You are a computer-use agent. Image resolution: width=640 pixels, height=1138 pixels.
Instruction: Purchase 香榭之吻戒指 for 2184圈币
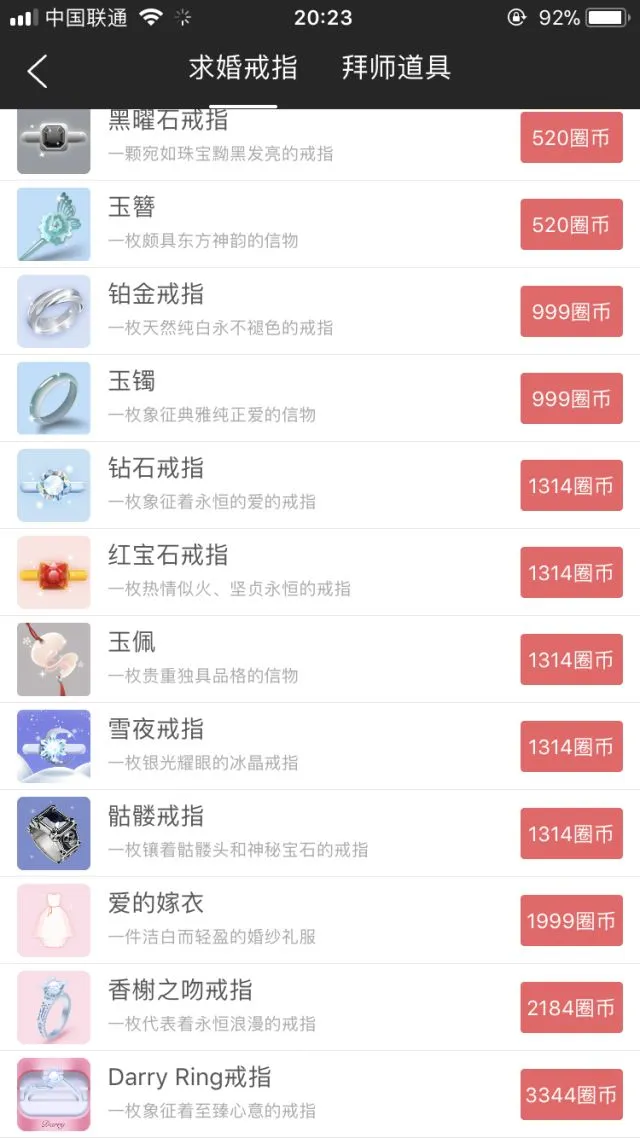[571, 1008]
